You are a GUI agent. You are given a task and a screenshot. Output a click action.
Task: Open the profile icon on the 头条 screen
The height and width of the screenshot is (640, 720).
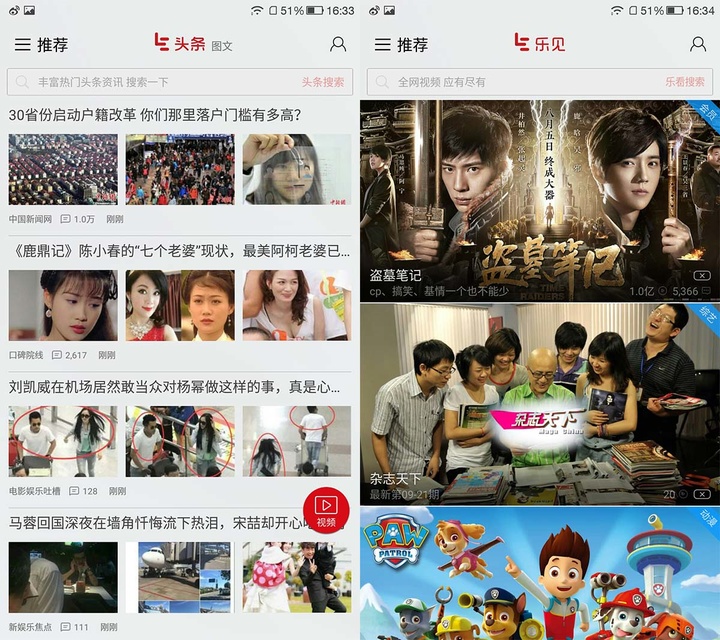338,45
